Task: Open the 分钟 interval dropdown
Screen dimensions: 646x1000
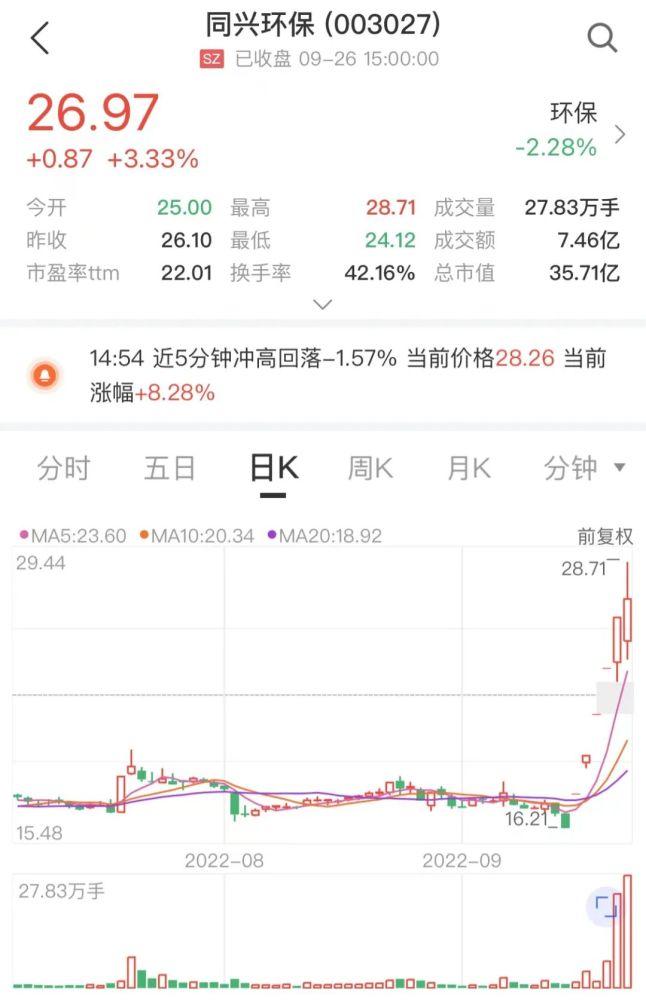Action: coord(583,468)
